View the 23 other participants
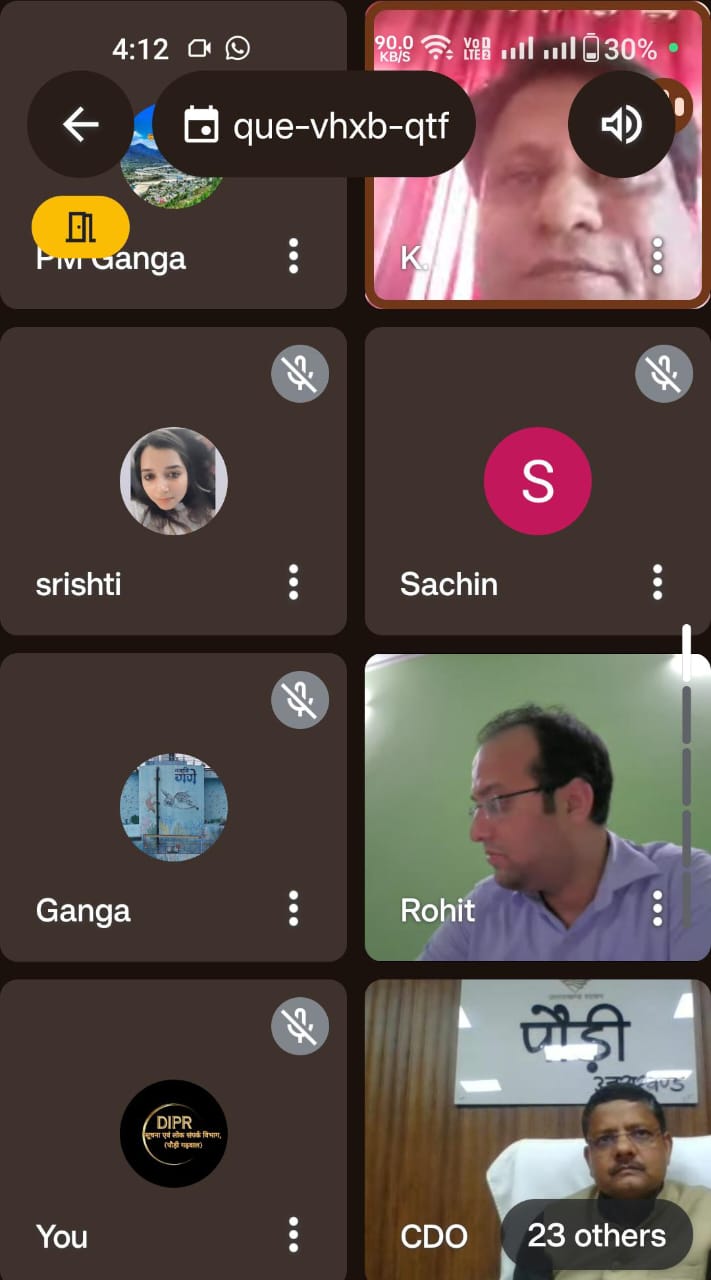The width and height of the screenshot is (711, 1280). (x=596, y=1235)
